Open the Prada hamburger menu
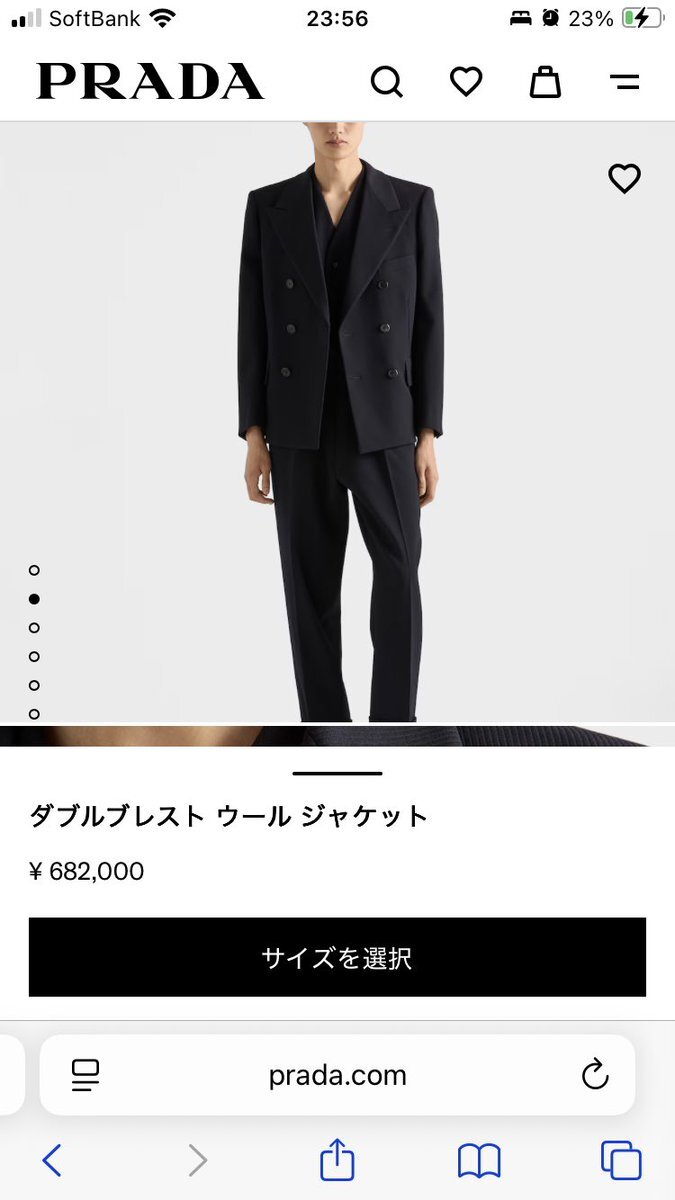 tap(625, 82)
